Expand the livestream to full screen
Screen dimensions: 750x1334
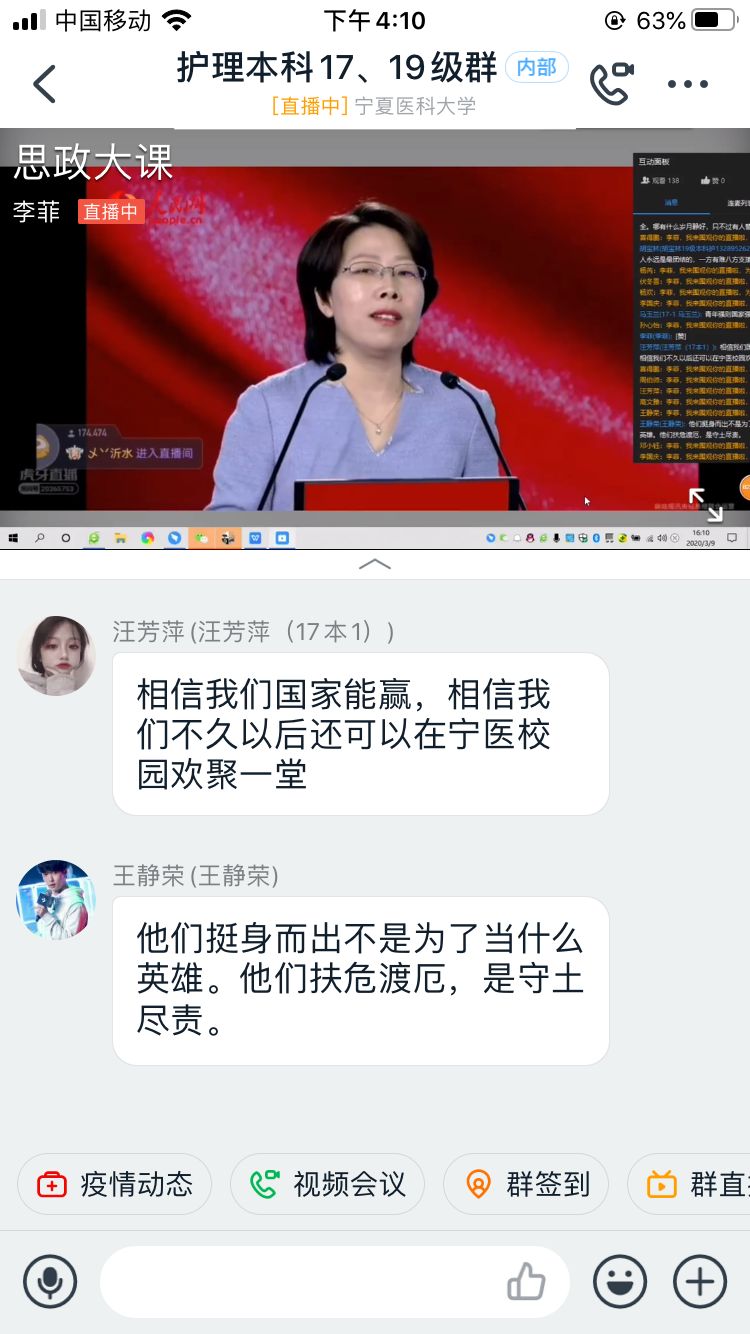click(x=706, y=505)
